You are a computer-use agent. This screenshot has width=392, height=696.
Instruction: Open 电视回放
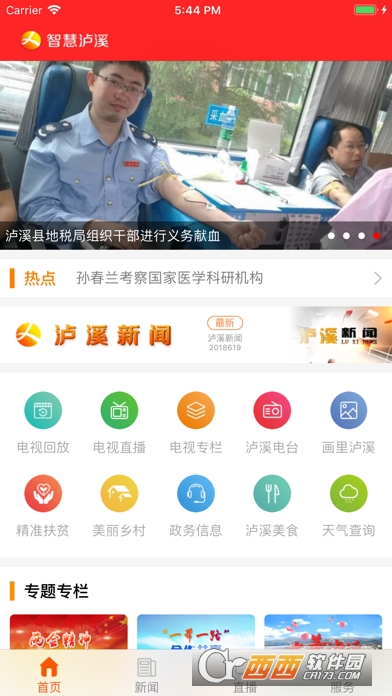43,423
